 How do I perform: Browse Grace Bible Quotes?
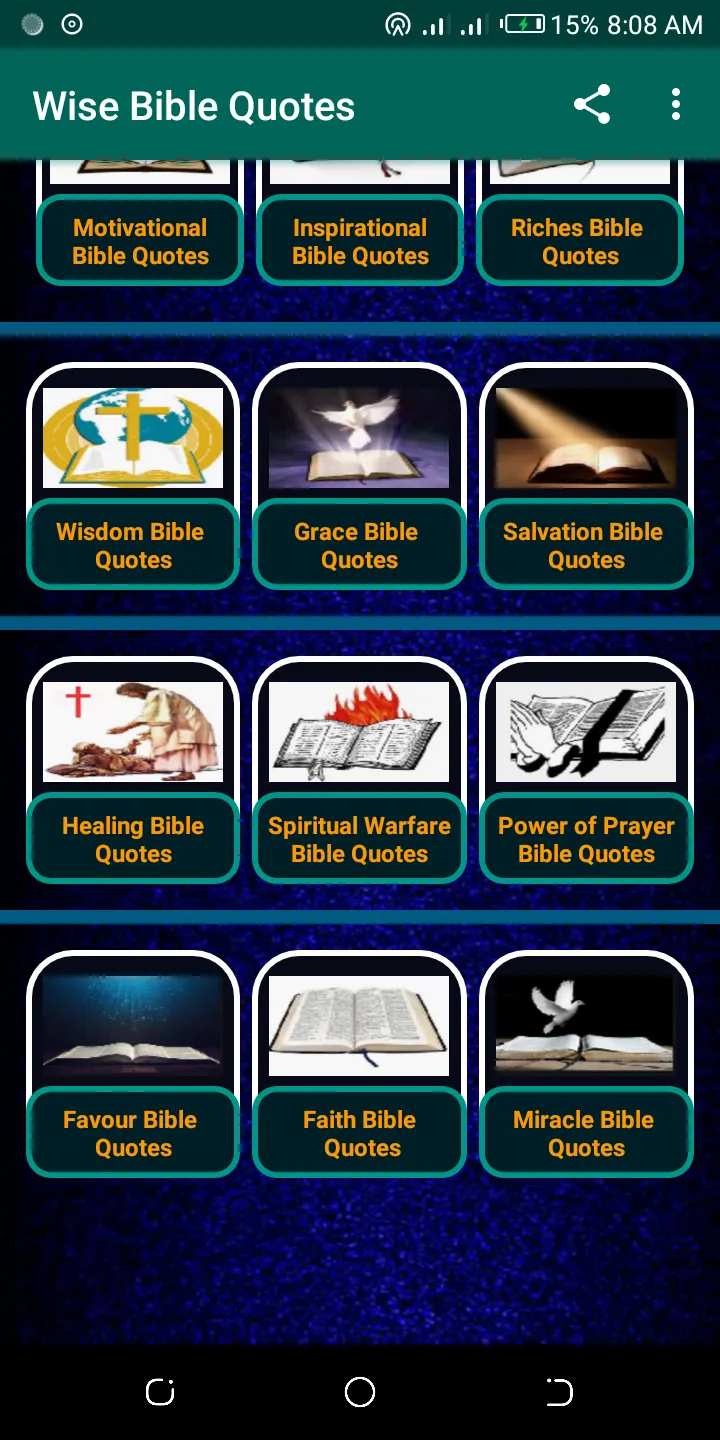(x=359, y=545)
